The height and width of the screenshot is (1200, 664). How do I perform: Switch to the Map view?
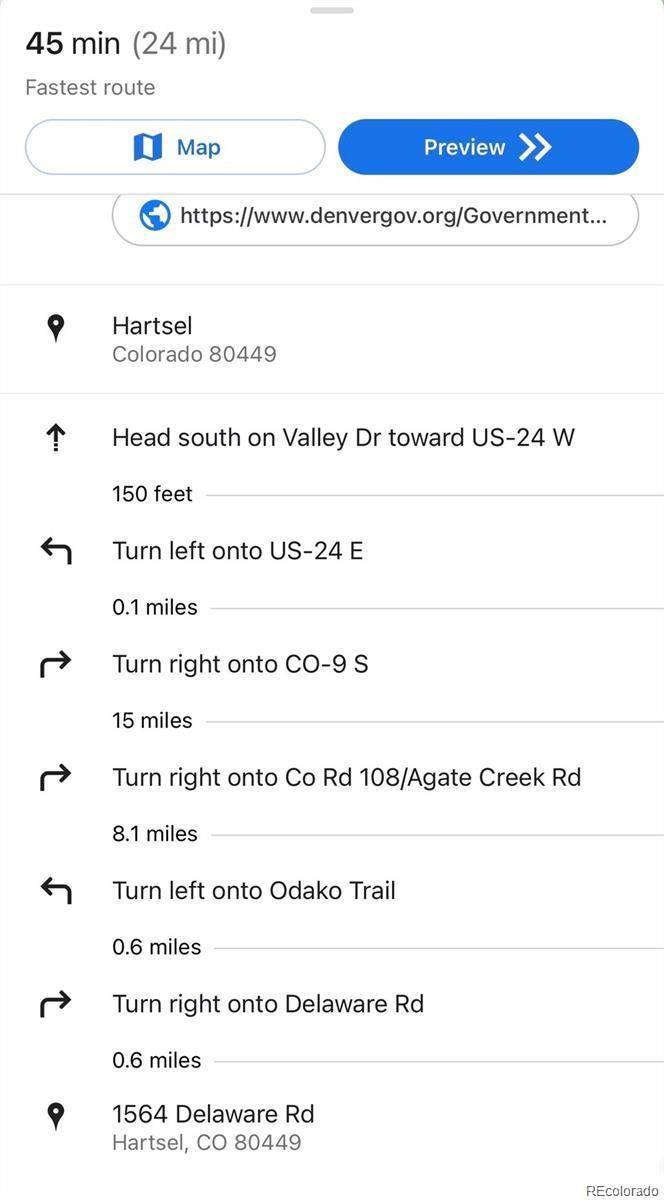(x=175, y=147)
